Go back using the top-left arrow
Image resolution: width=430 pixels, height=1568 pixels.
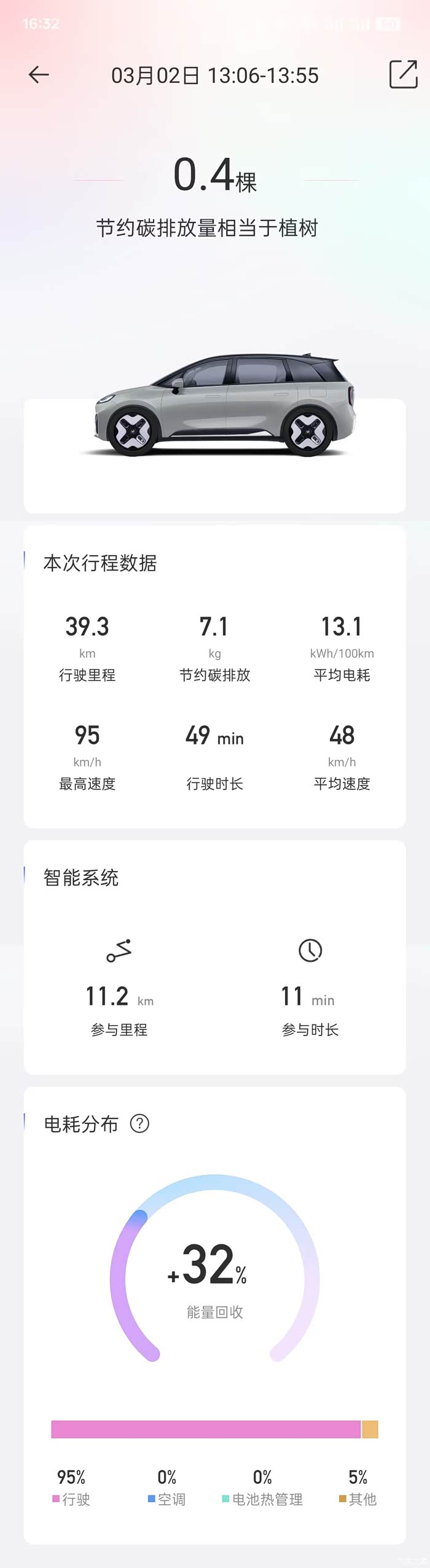39,75
